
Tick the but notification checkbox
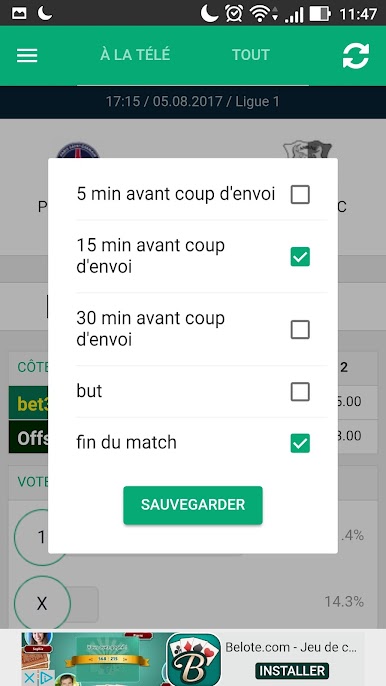click(x=300, y=392)
